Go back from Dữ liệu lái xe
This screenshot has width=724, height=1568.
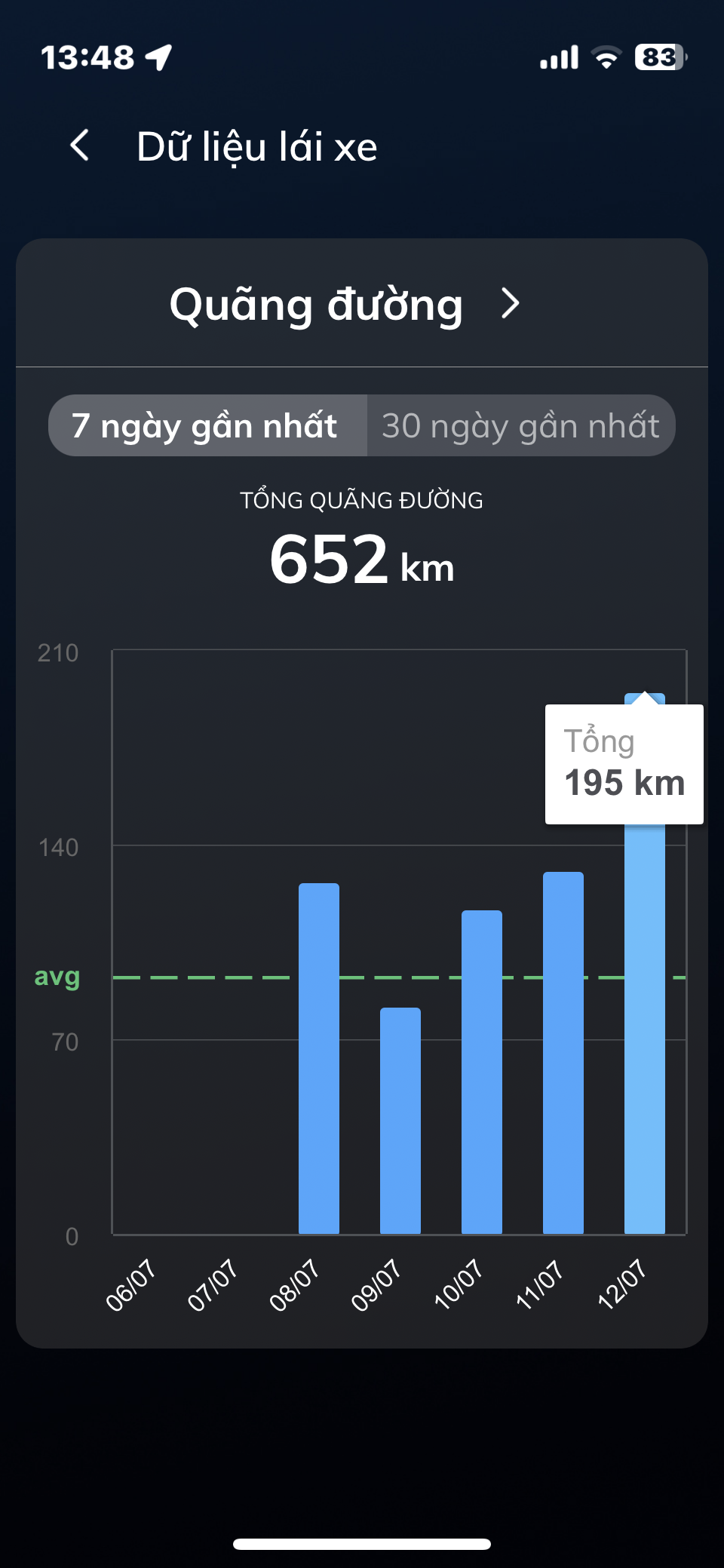click(80, 145)
